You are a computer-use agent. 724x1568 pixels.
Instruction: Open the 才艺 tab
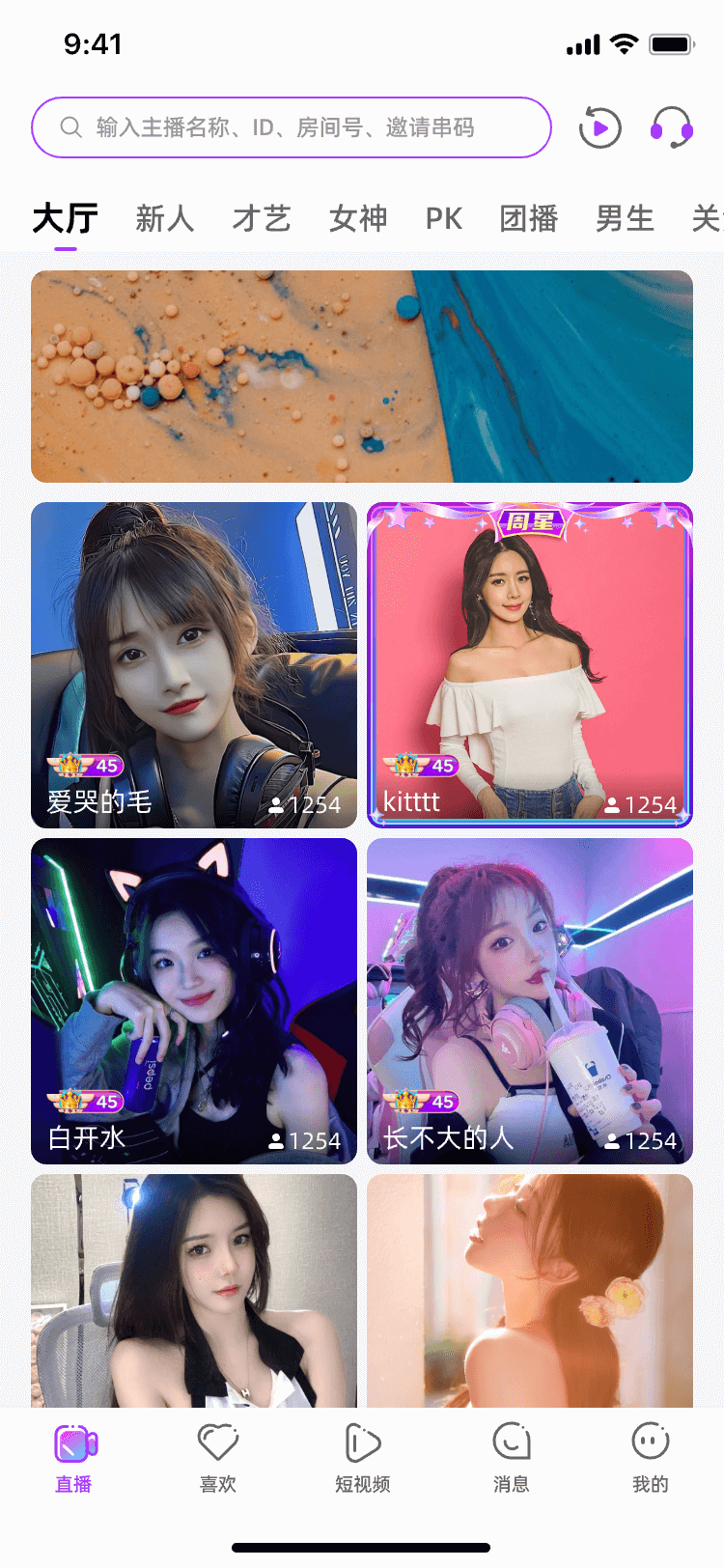click(261, 218)
